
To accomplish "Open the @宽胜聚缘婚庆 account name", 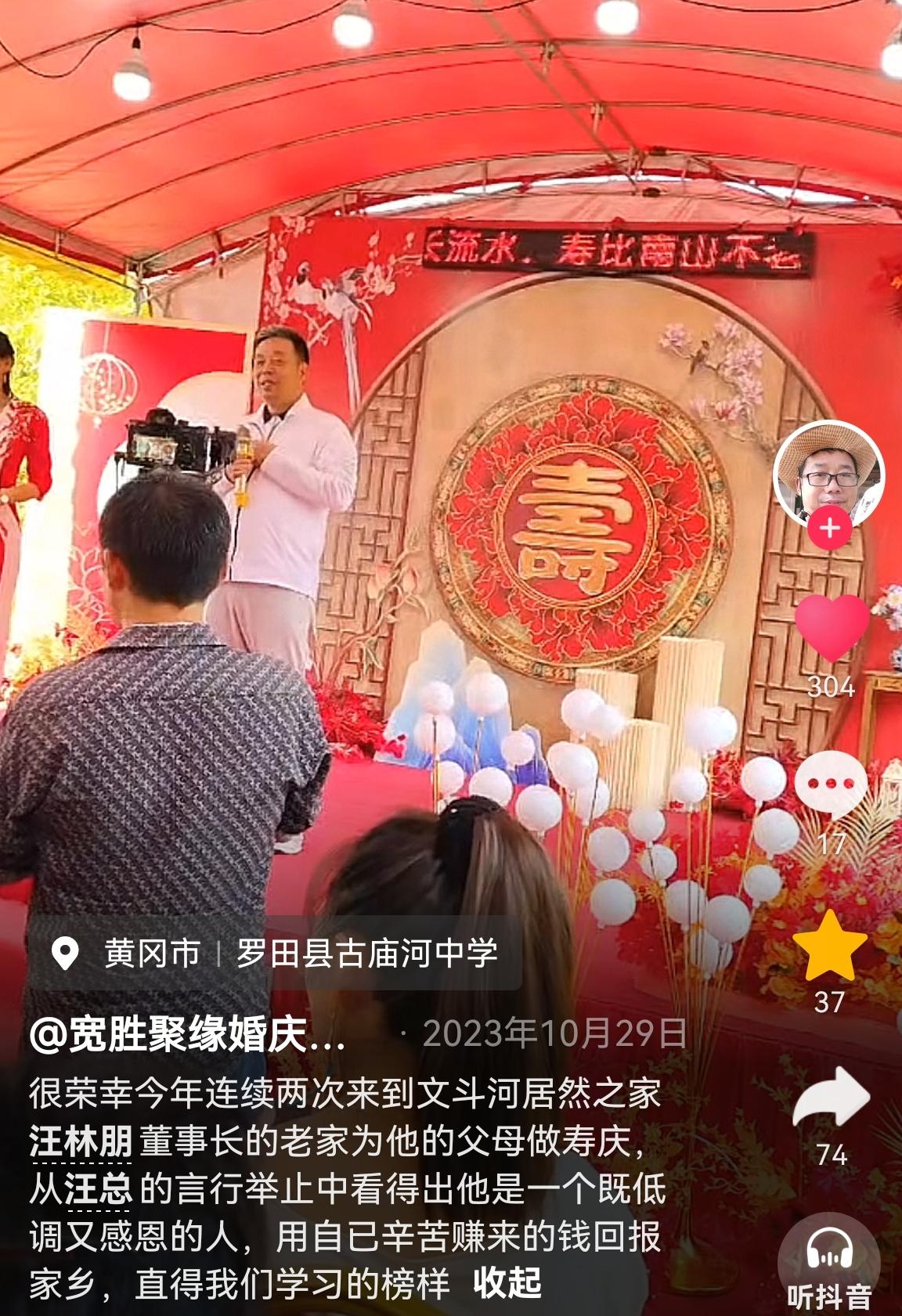I will tap(188, 1034).
